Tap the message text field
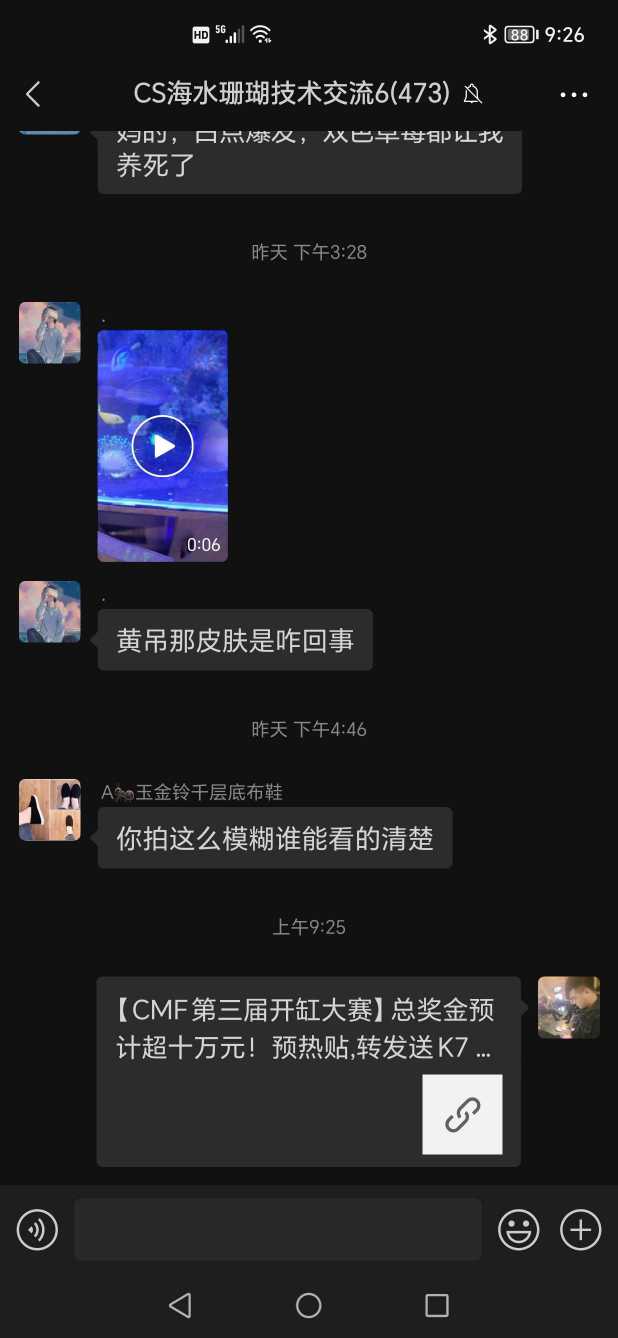Screen dimensions: 618x1338 277,1229
